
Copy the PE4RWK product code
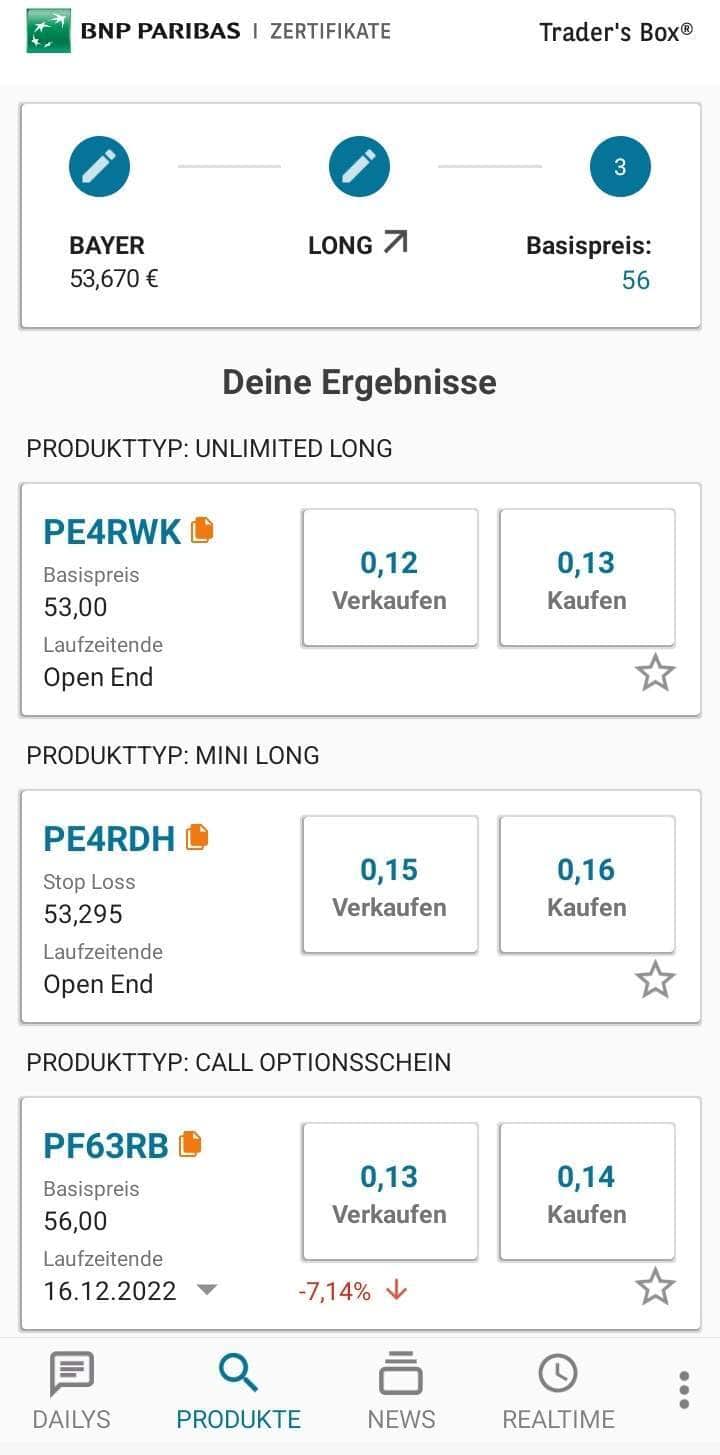click(x=203, y=530)
